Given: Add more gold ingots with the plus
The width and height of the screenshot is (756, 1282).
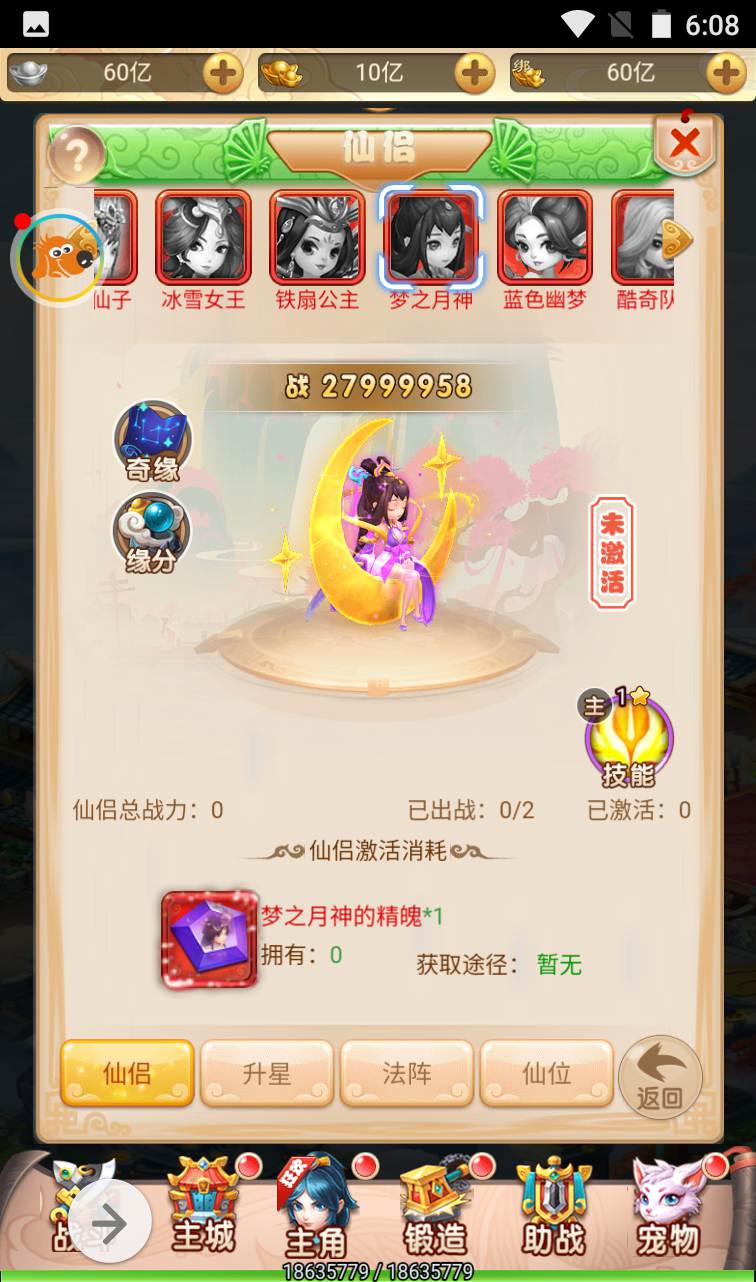Looking at the screenshot, I should click(x=474, y=73).
